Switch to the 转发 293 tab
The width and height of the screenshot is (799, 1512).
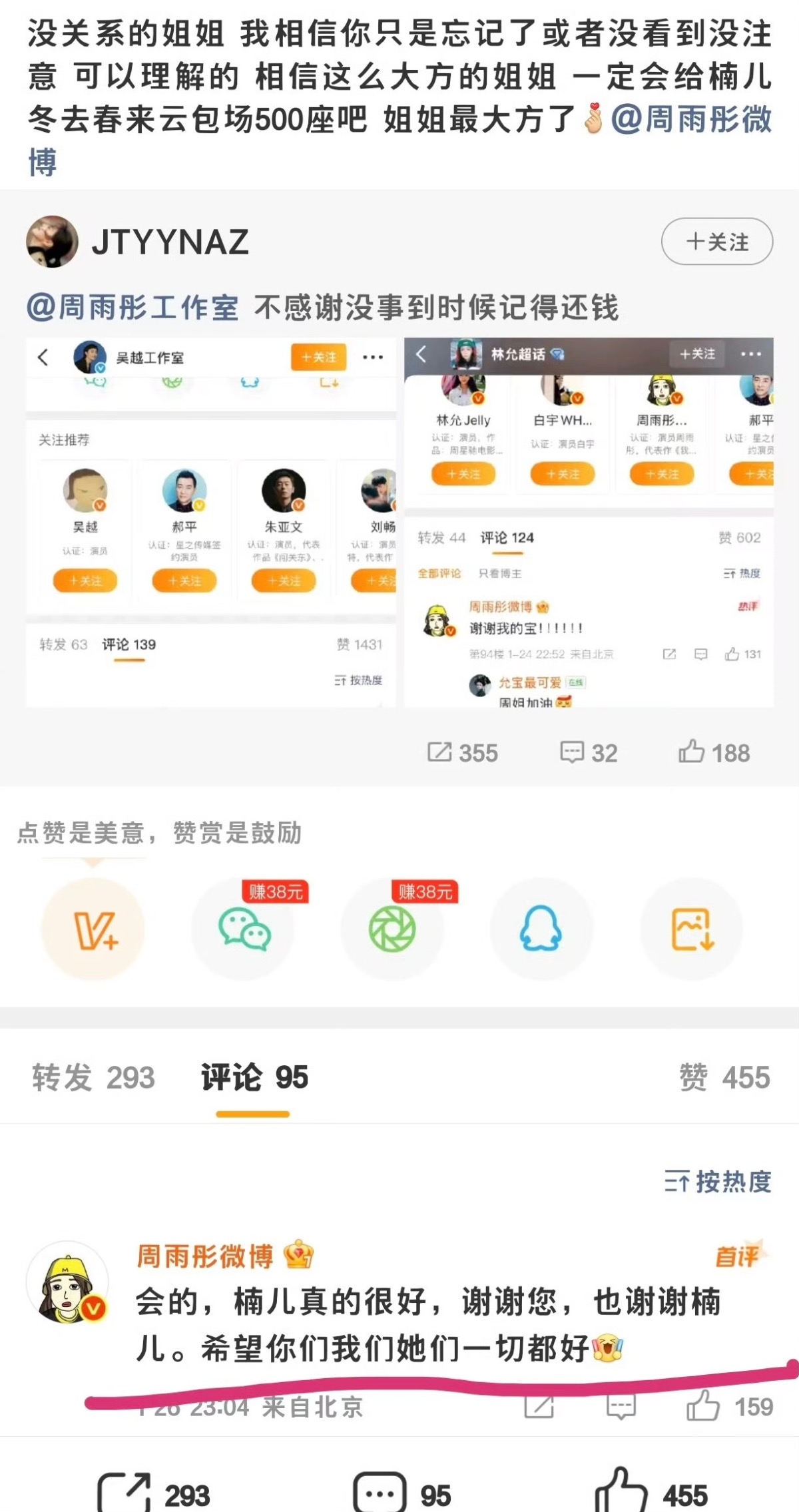(93, 1078)
